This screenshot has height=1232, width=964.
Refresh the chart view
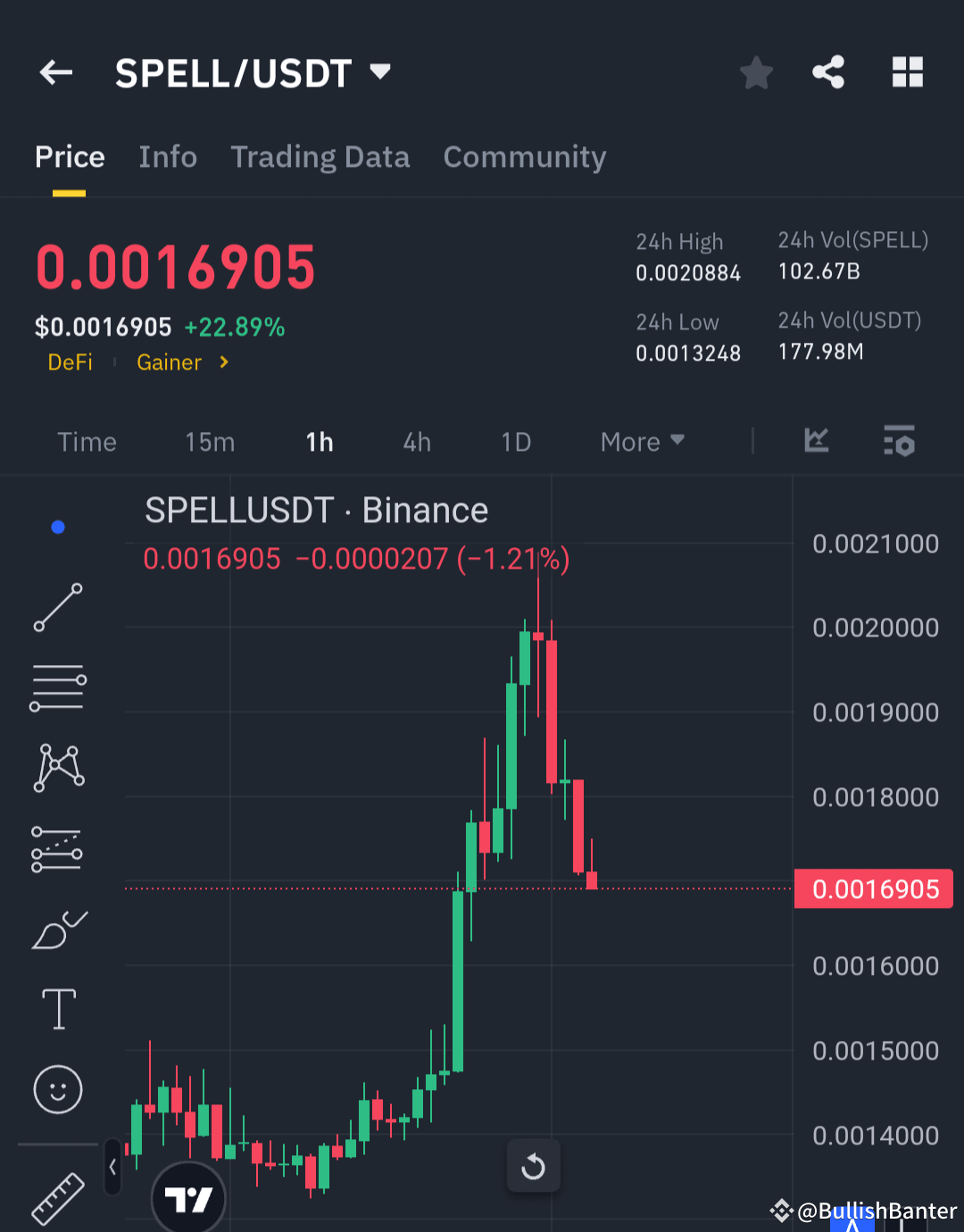click(x=534, y=1166)
